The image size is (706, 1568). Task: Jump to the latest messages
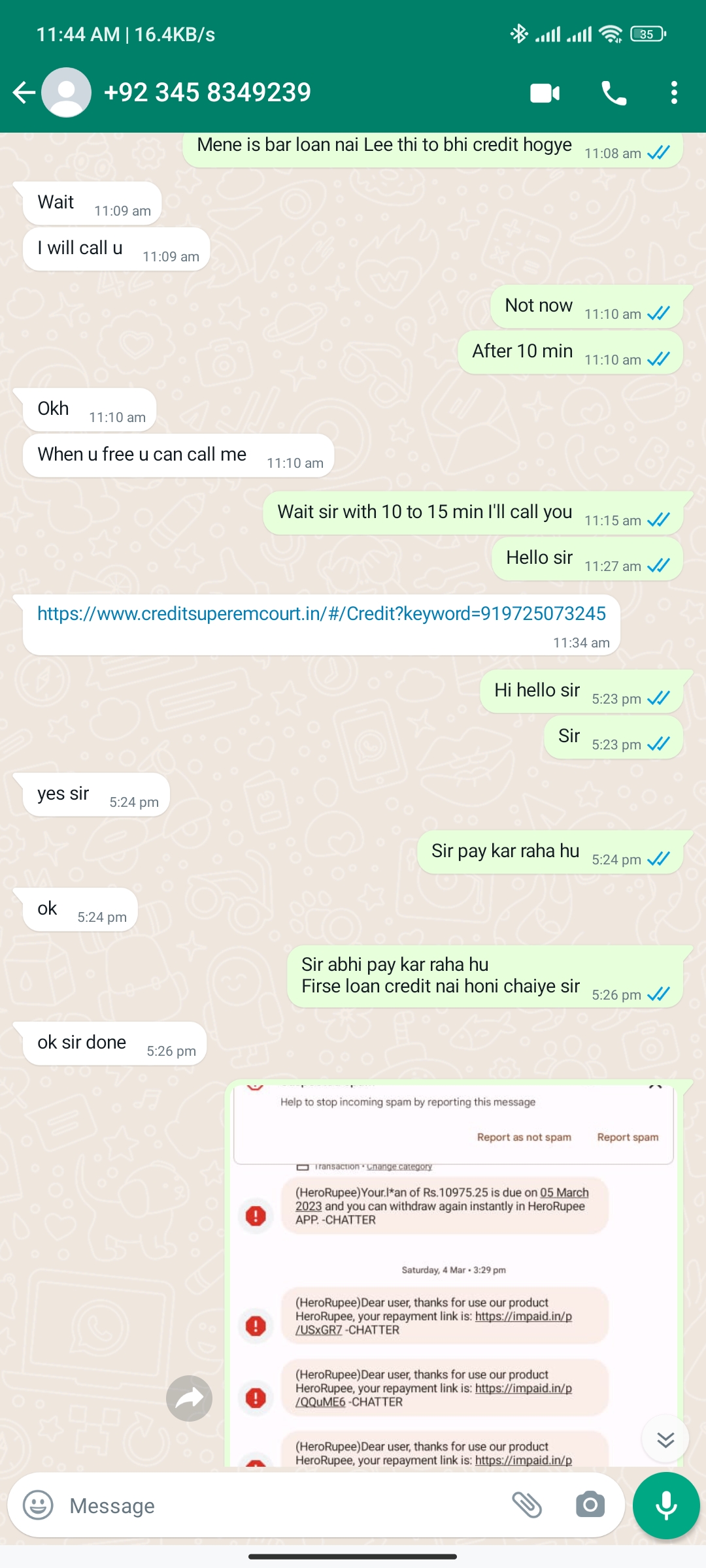pos(665,1439)
